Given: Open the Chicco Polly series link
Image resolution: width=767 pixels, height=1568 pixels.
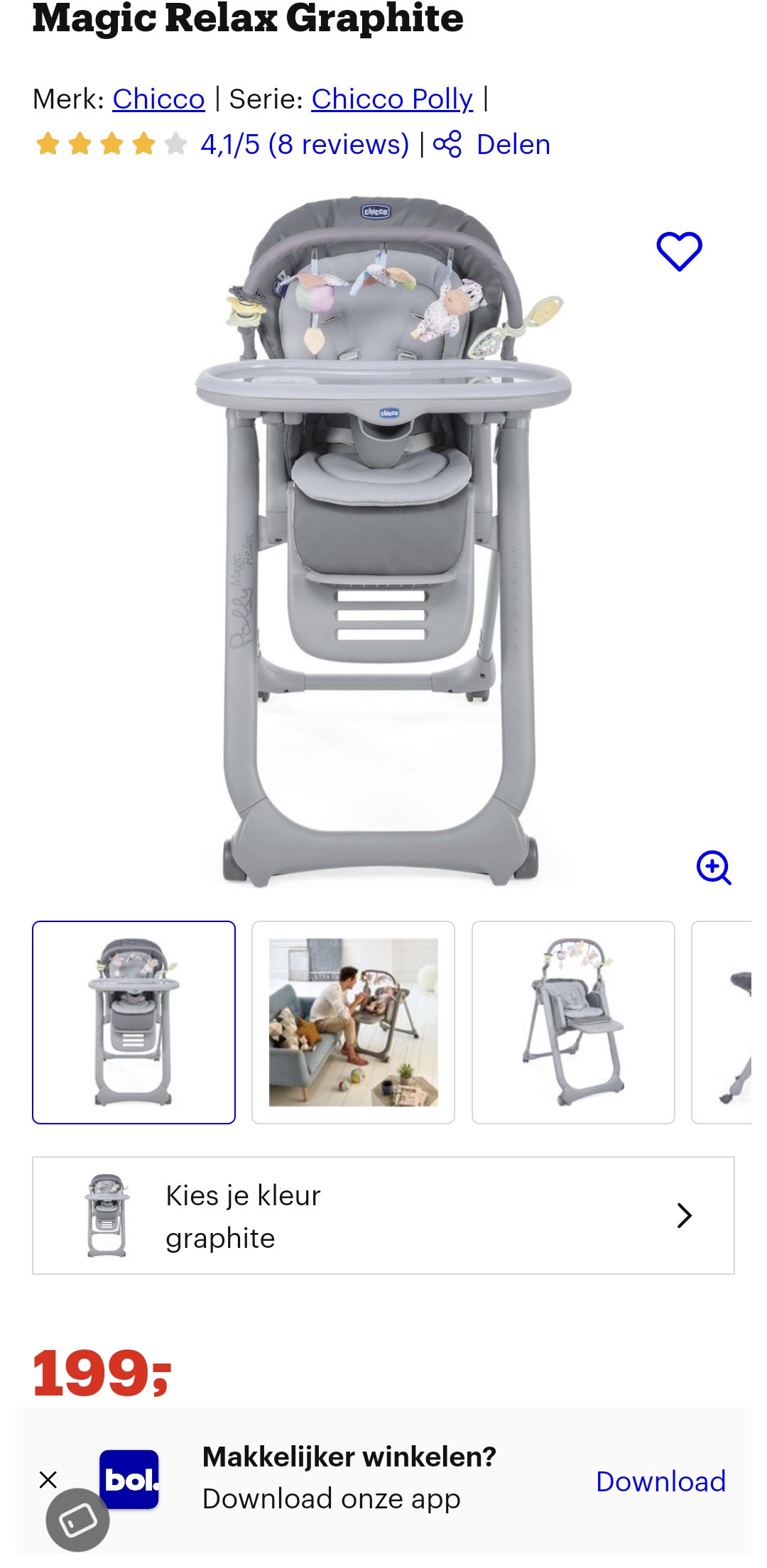Looking at the screenshot, I should click(x=392, y=99).
